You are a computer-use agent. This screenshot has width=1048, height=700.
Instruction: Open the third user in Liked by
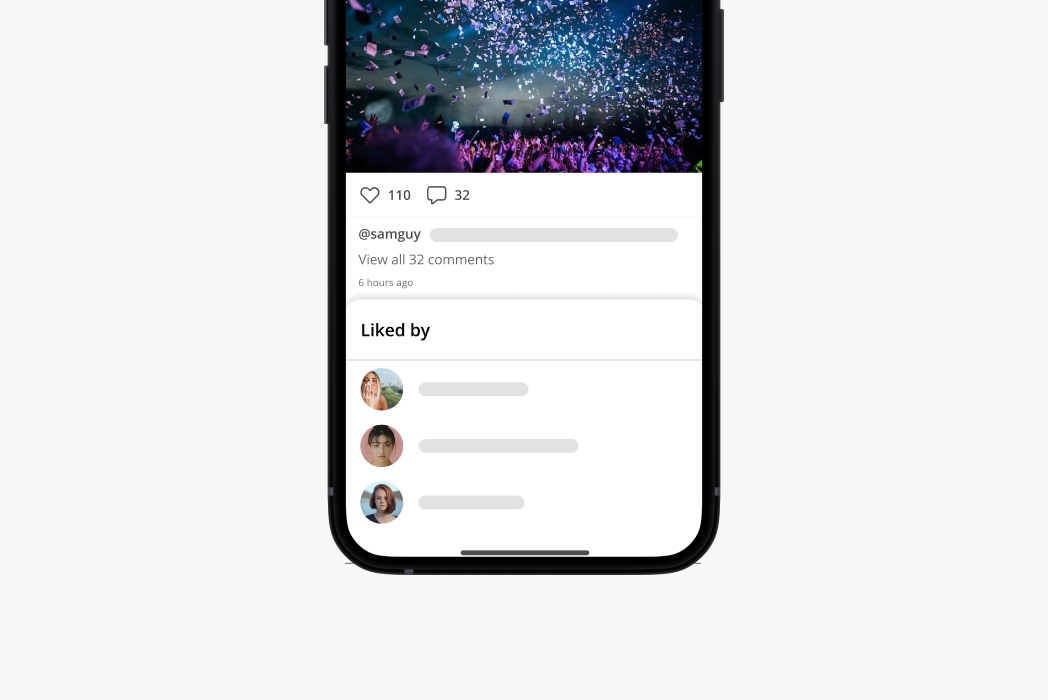point(382,502)
